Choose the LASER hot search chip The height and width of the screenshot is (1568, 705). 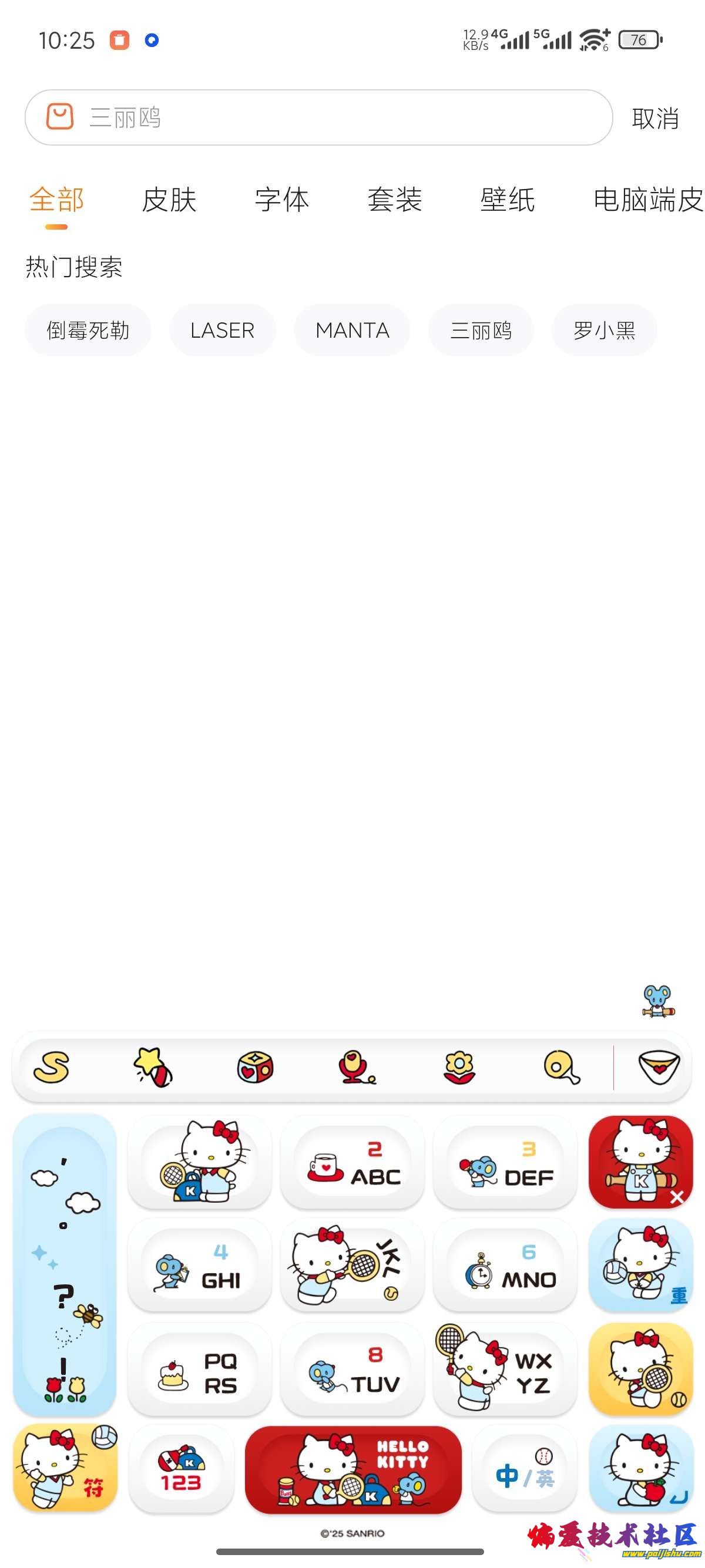(x=222, y=331)
